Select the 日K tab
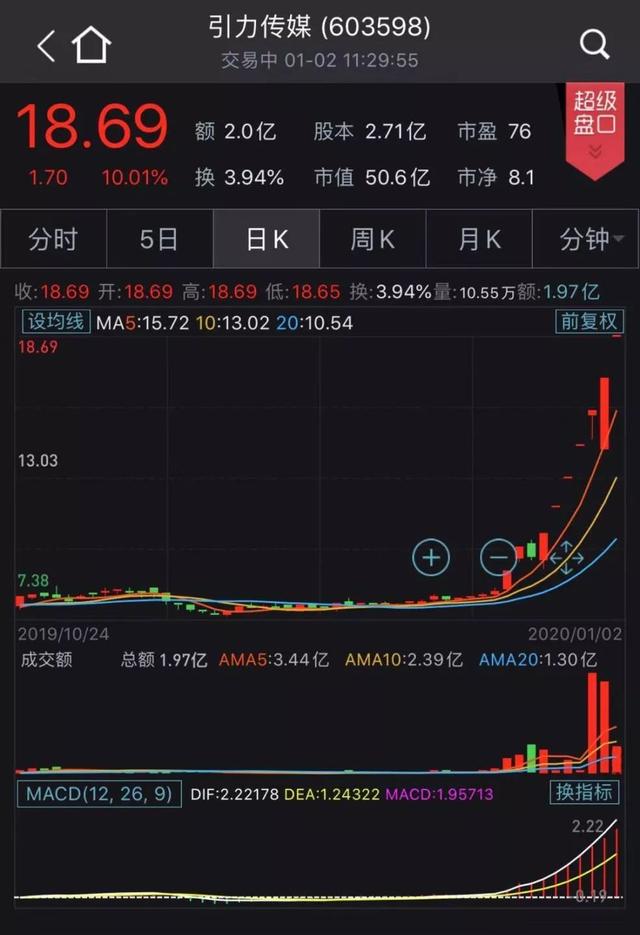This screenshot has width=640, height=935. point(266,239)
